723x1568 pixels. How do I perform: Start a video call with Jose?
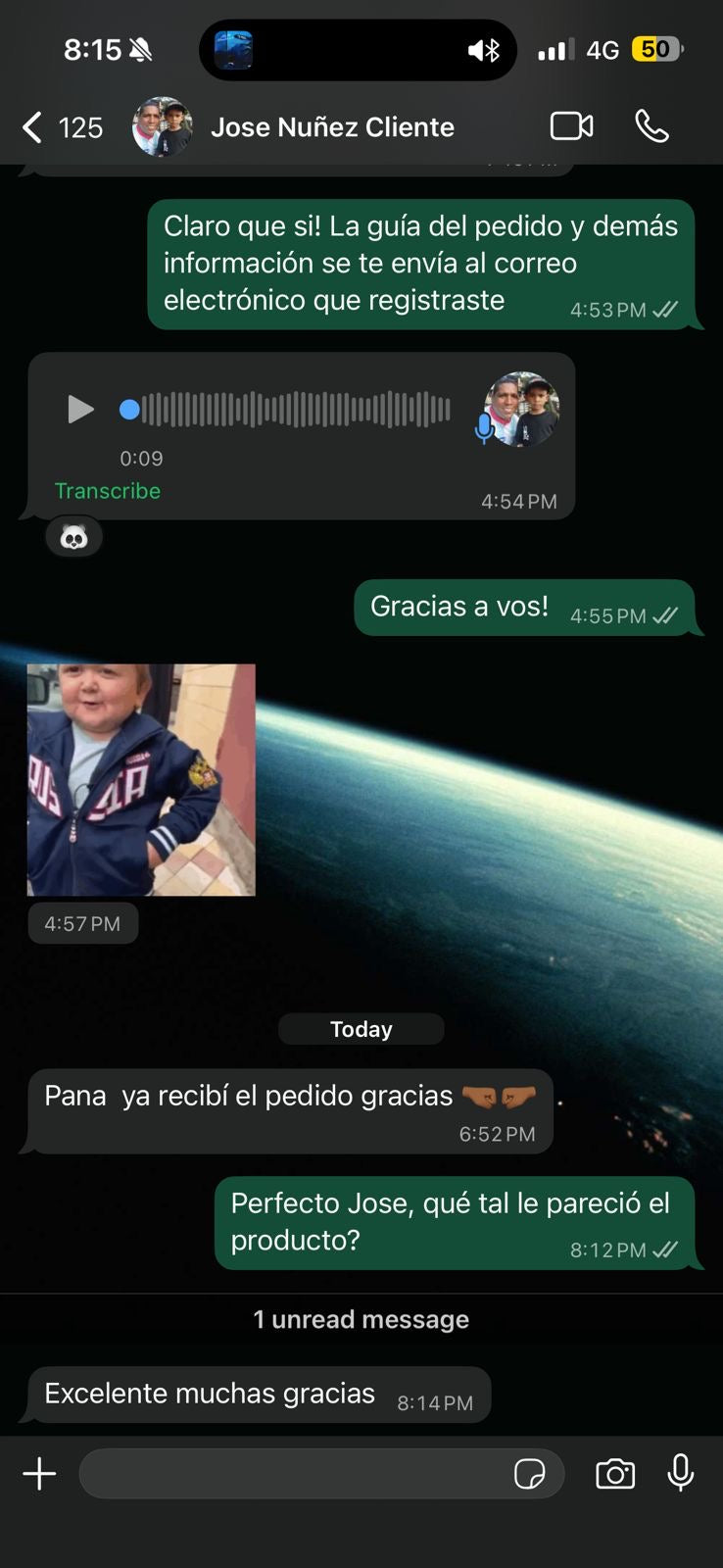(x=571, y=126)
